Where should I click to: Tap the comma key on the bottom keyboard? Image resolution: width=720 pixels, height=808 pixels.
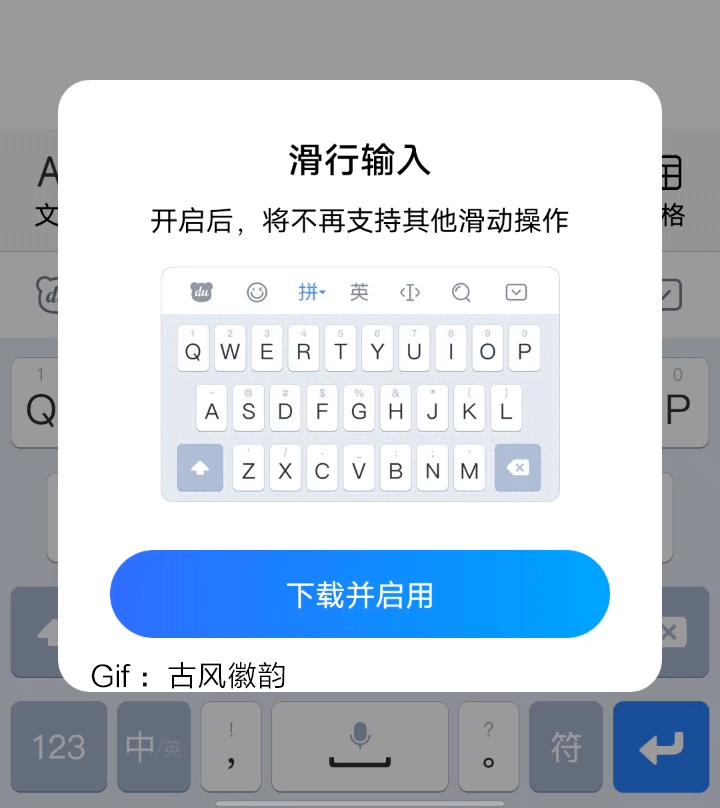point(231,747)
